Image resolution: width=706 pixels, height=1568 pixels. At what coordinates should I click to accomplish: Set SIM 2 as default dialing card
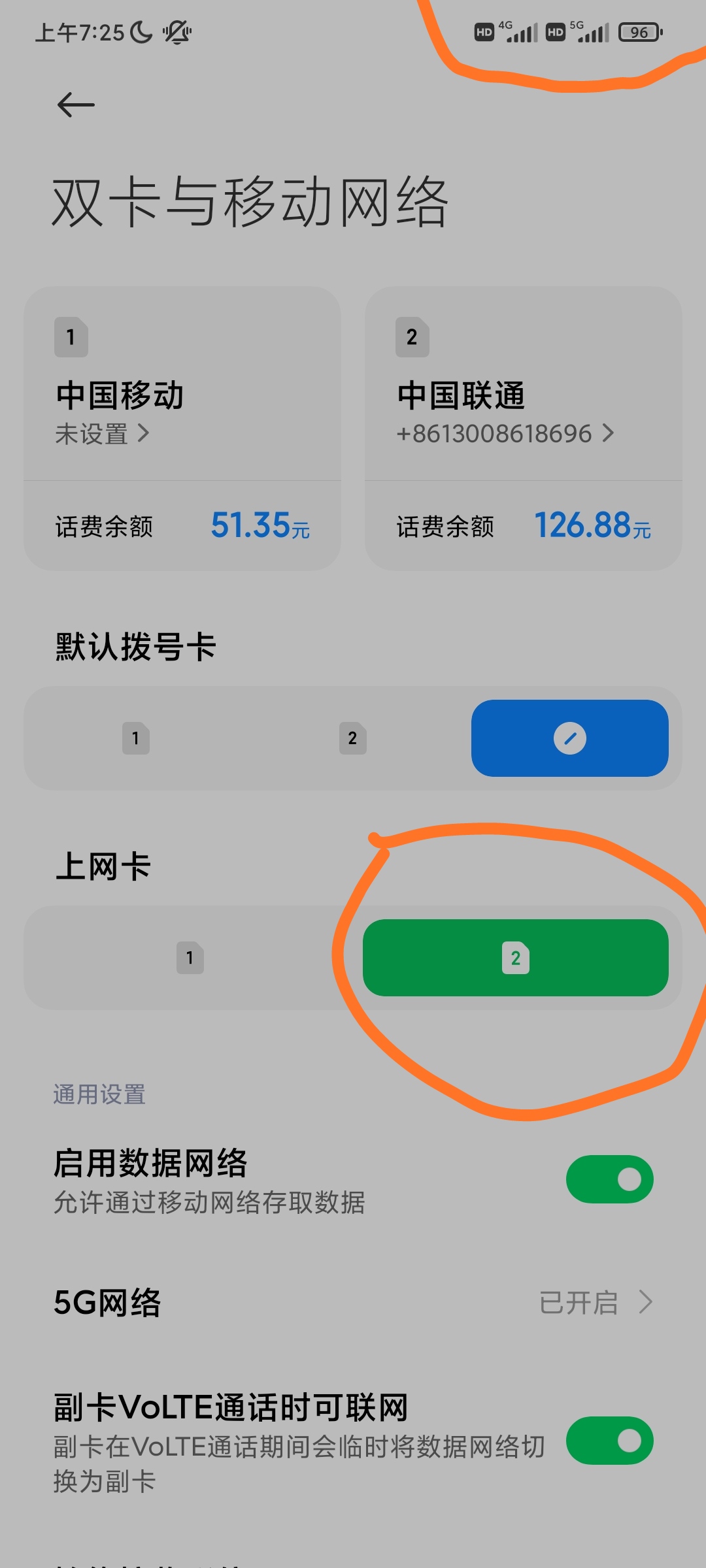point(353,738)
